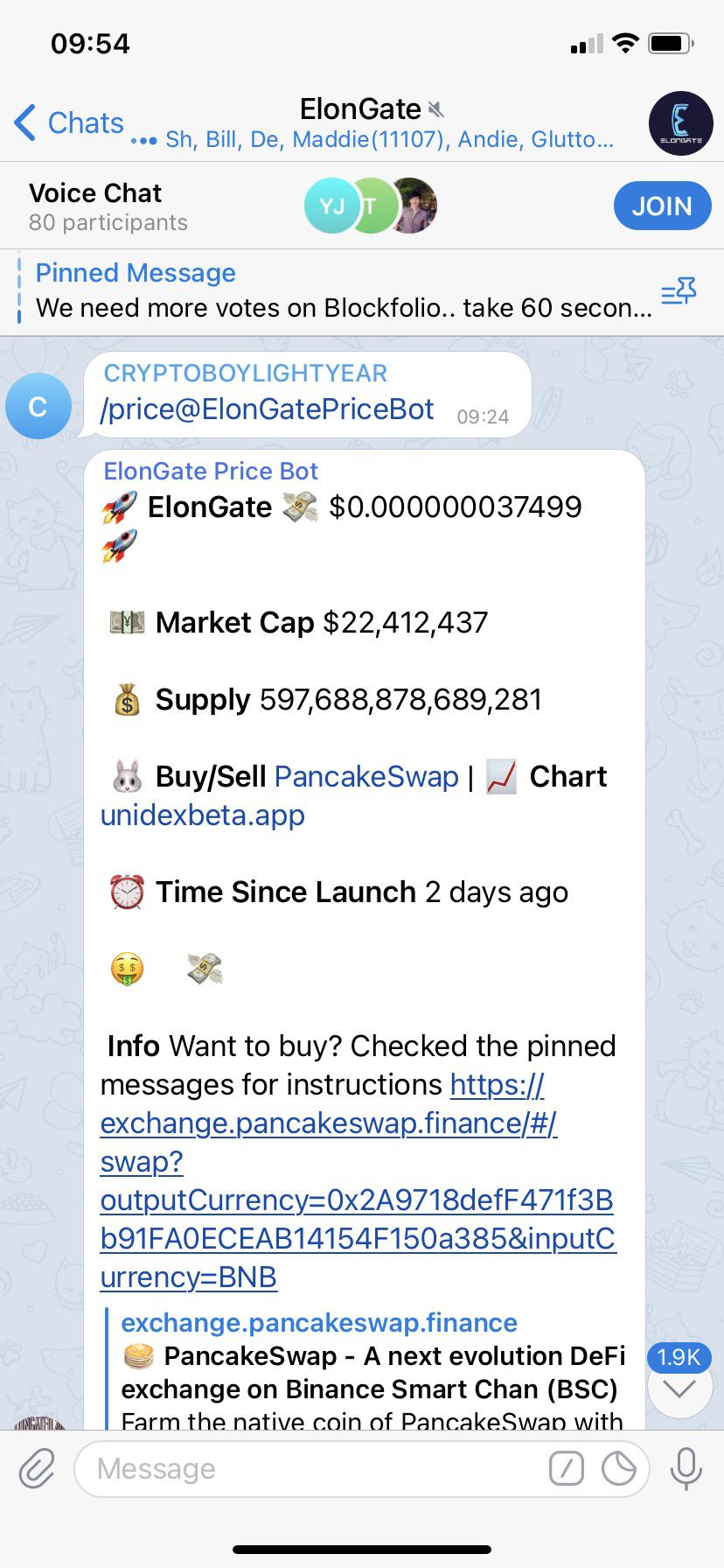724x1568 pixels.
Task: Select the Chats navigation item
Action: click(85, 122)
